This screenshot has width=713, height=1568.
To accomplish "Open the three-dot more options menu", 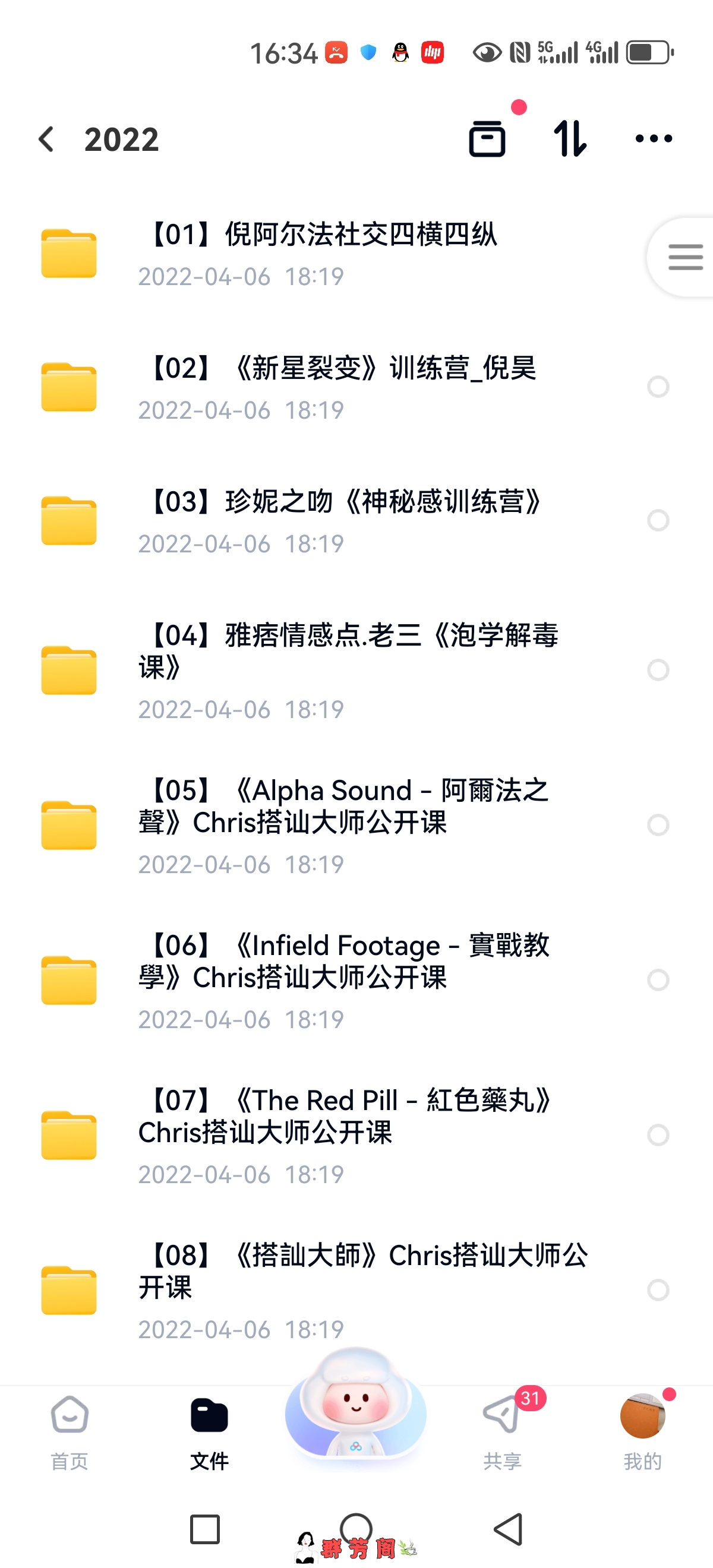I will tap(653, 139).
